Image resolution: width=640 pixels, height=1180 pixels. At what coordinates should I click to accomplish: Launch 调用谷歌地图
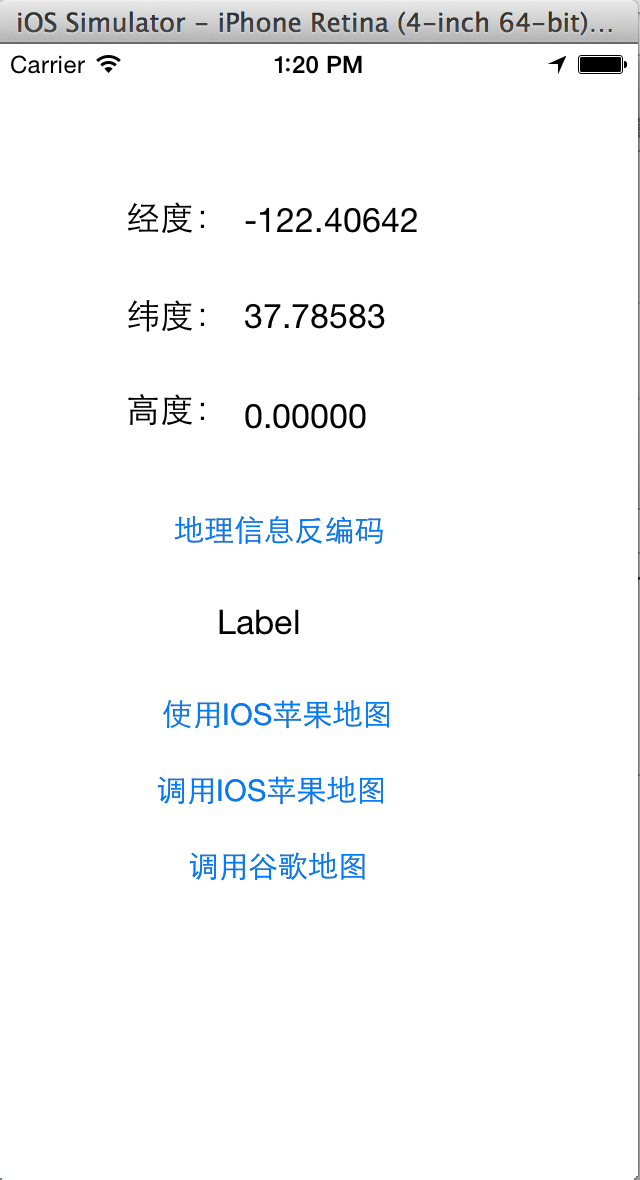click(x=278, y=867)
